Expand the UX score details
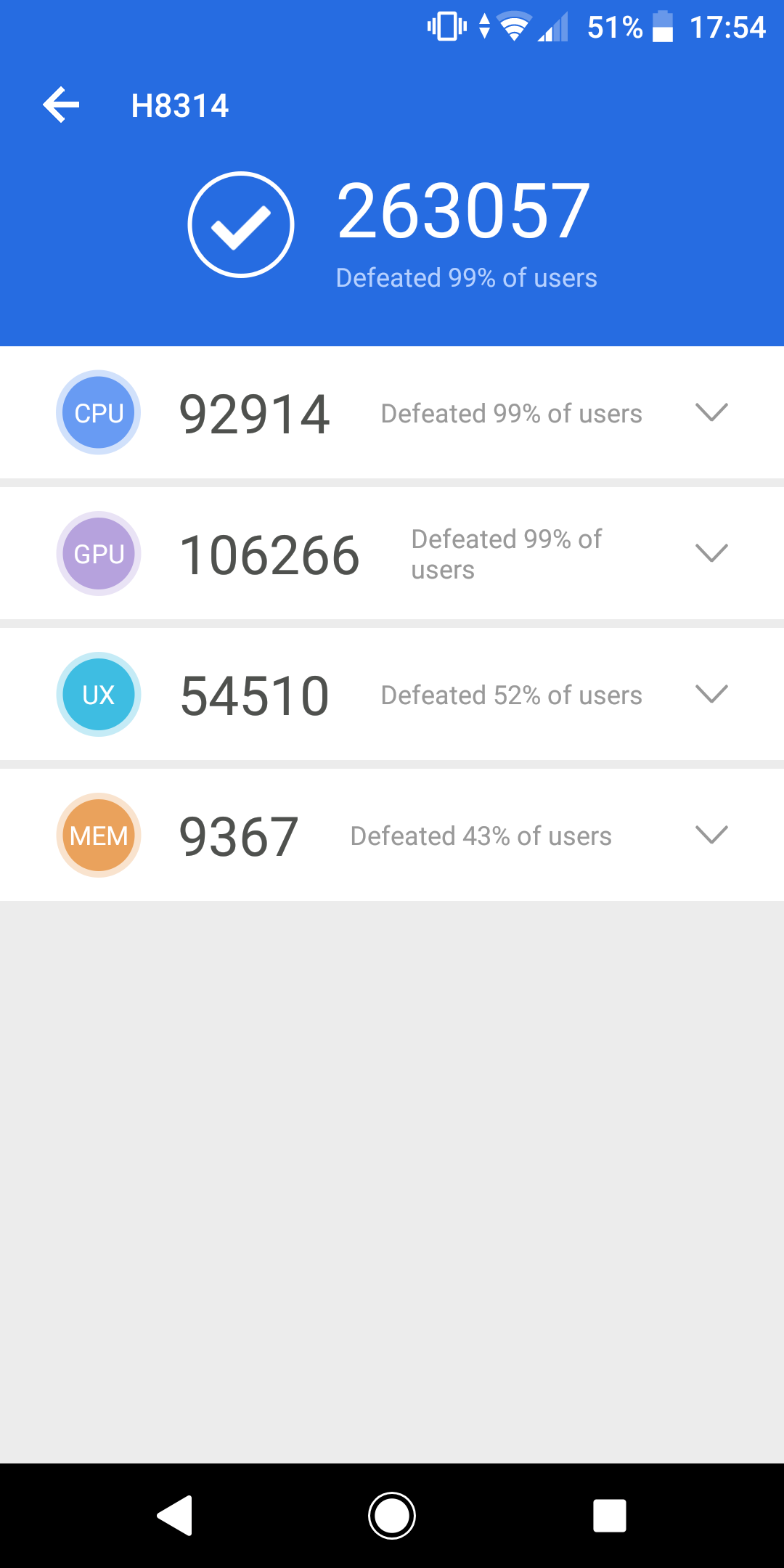784x1568 pixels. tap(711, 694)
